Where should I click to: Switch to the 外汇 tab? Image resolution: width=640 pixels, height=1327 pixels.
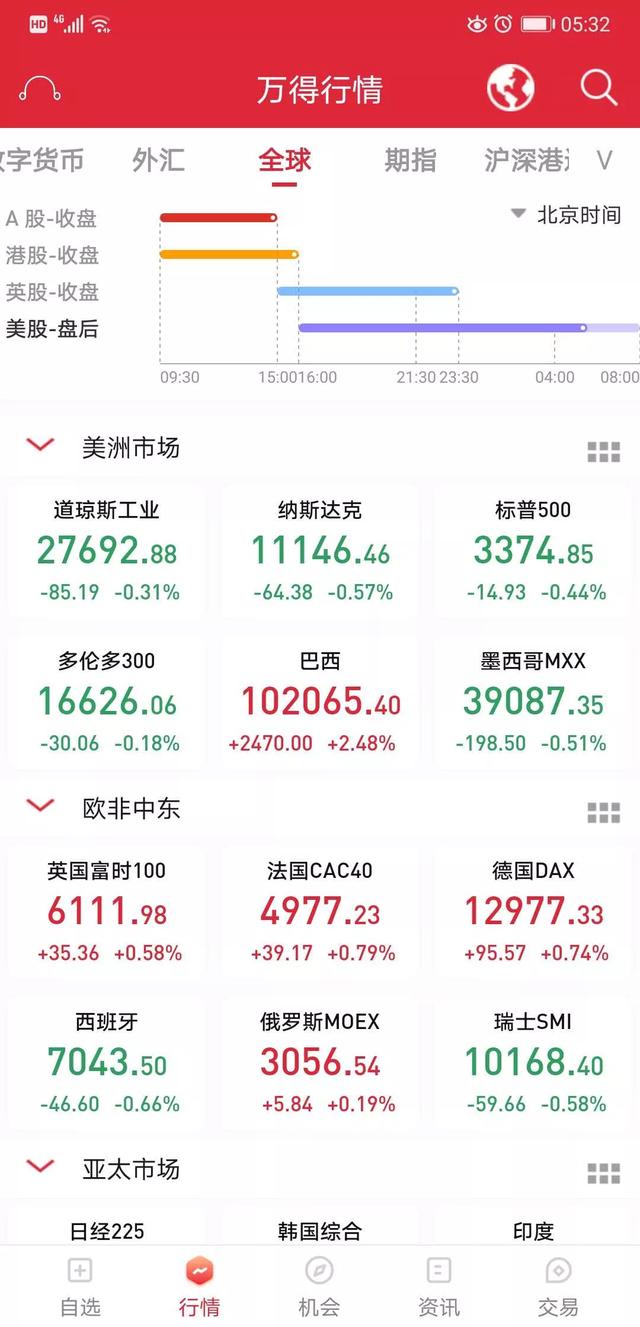pyautogui.click(x=158, y=160)
